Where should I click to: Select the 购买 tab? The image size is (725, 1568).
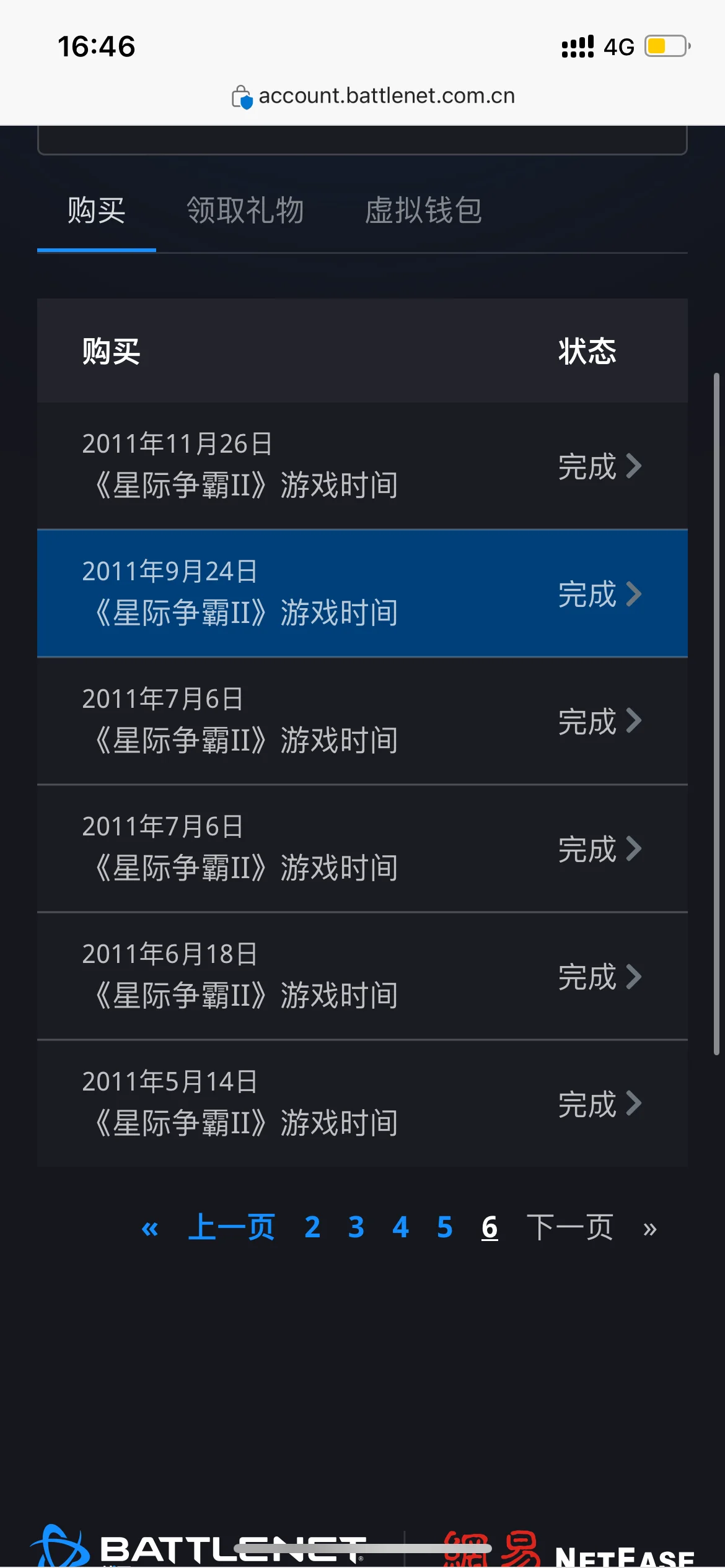click(97, 211)
